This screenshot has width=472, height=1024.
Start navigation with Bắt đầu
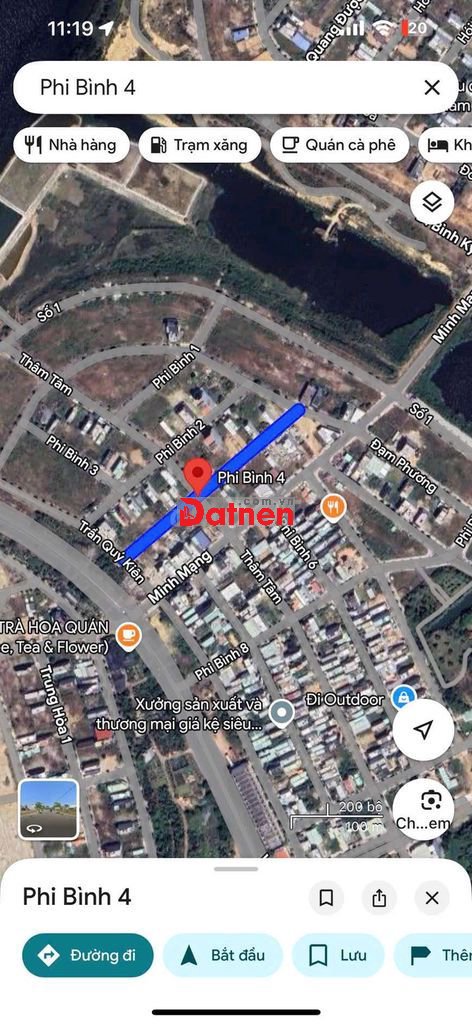(223, 955)
